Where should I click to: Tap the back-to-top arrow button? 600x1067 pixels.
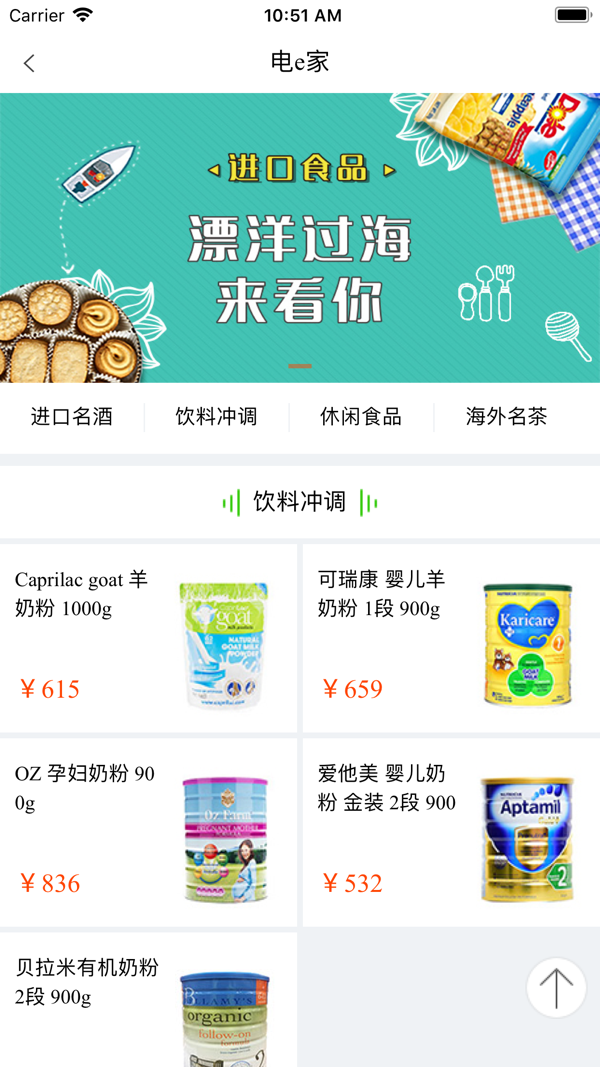coord(556,988)
